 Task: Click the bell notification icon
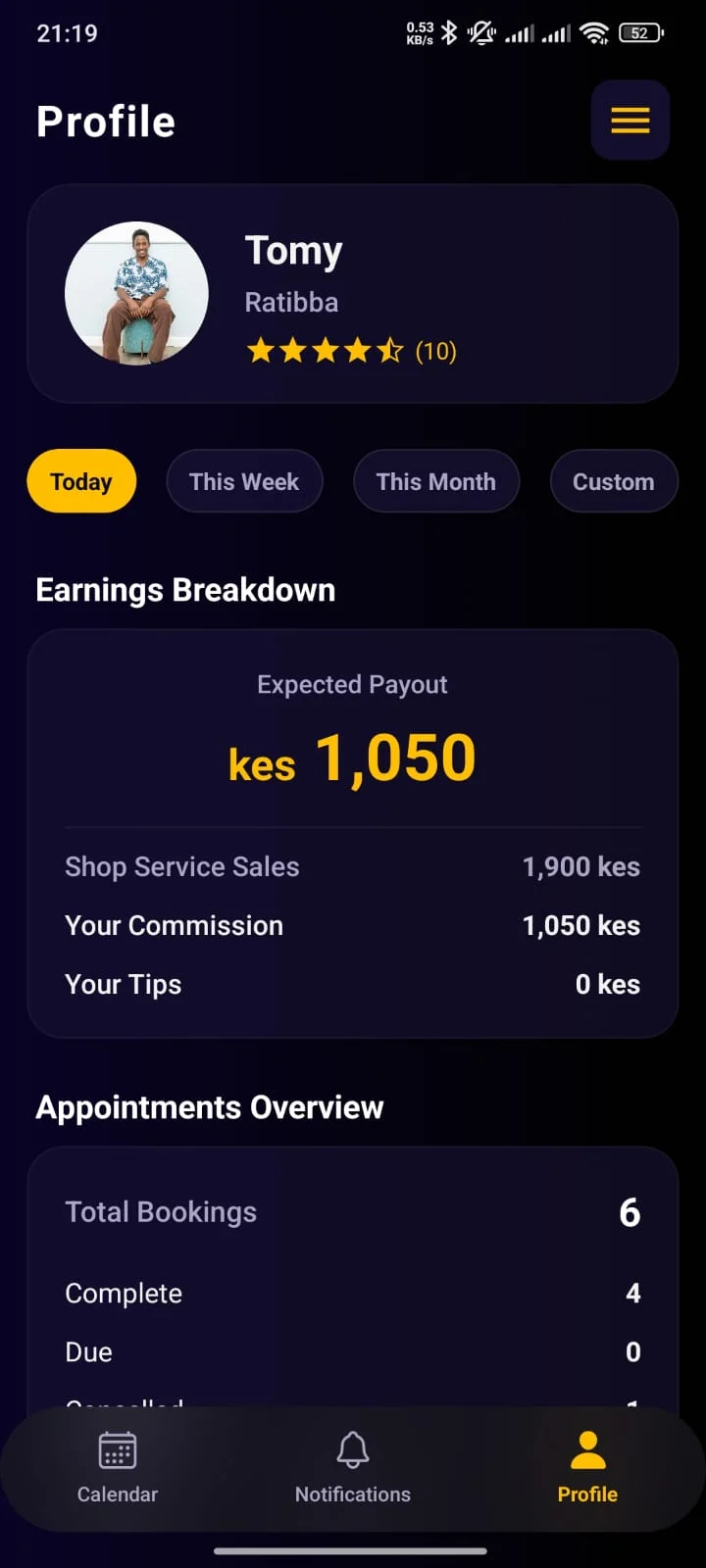(x=352, y=1447)
